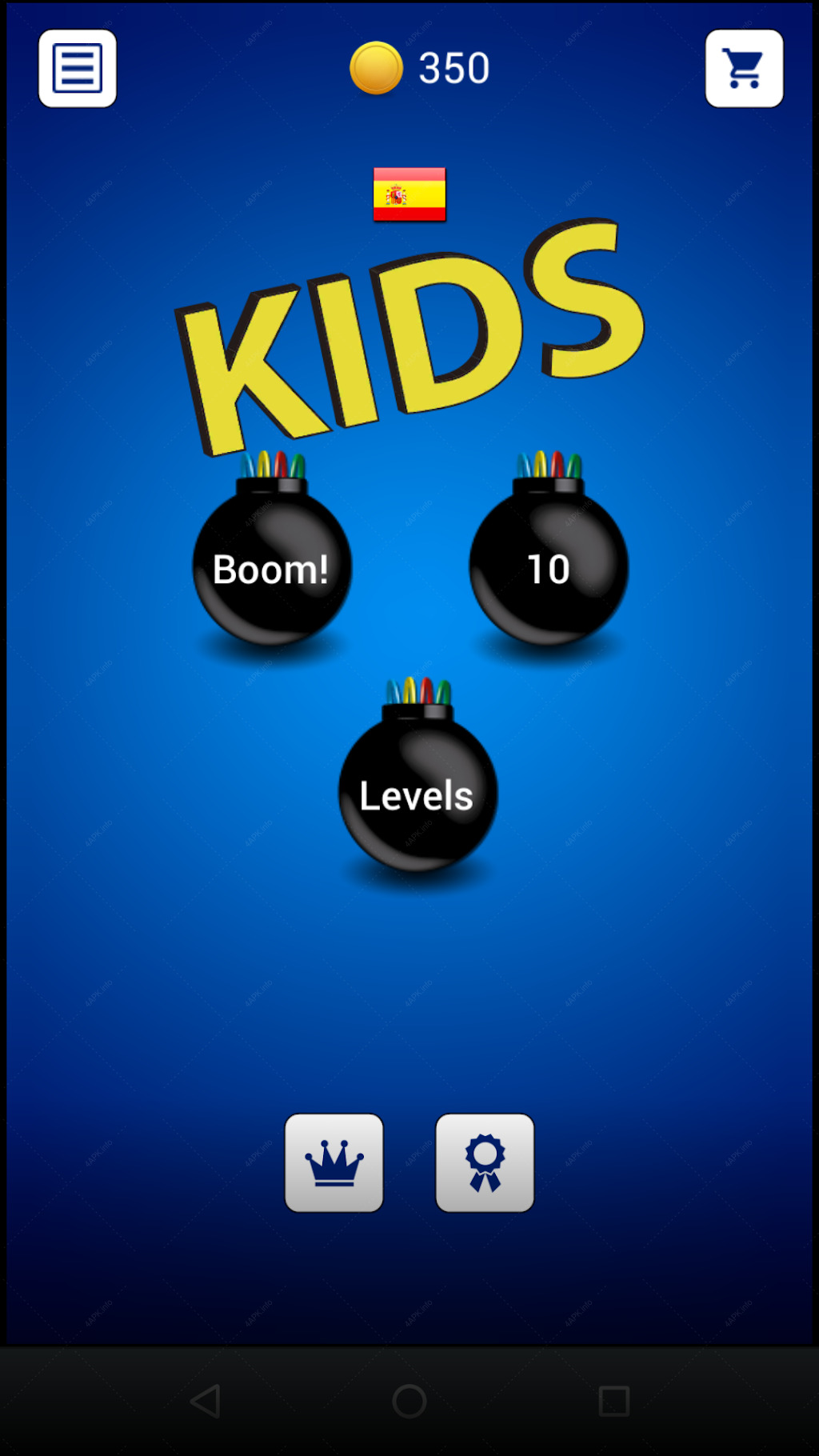Go back using the system back button
819x1456 pixels.
[206, 1401]
